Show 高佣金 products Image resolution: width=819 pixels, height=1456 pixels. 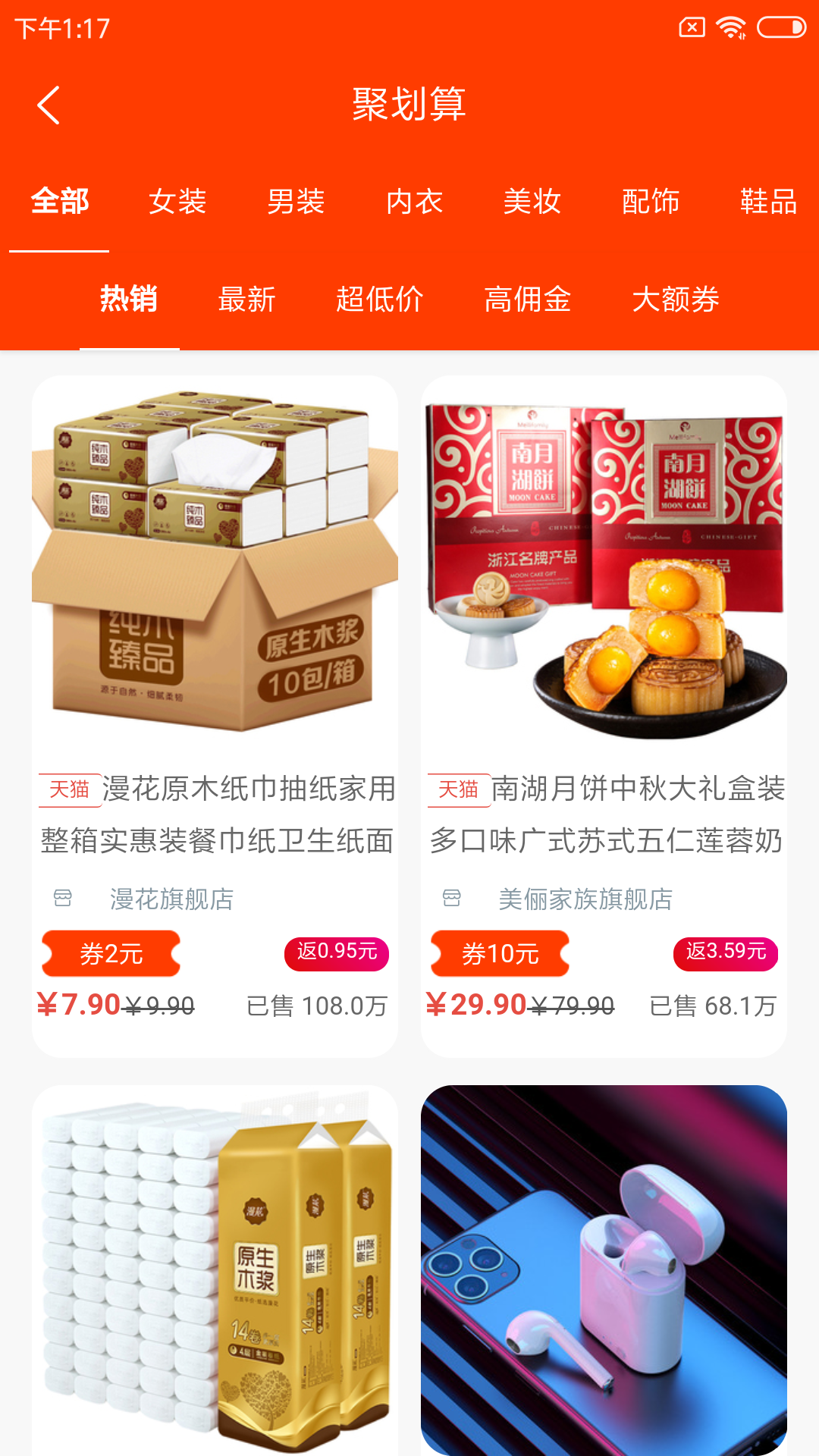coord(527,300)
